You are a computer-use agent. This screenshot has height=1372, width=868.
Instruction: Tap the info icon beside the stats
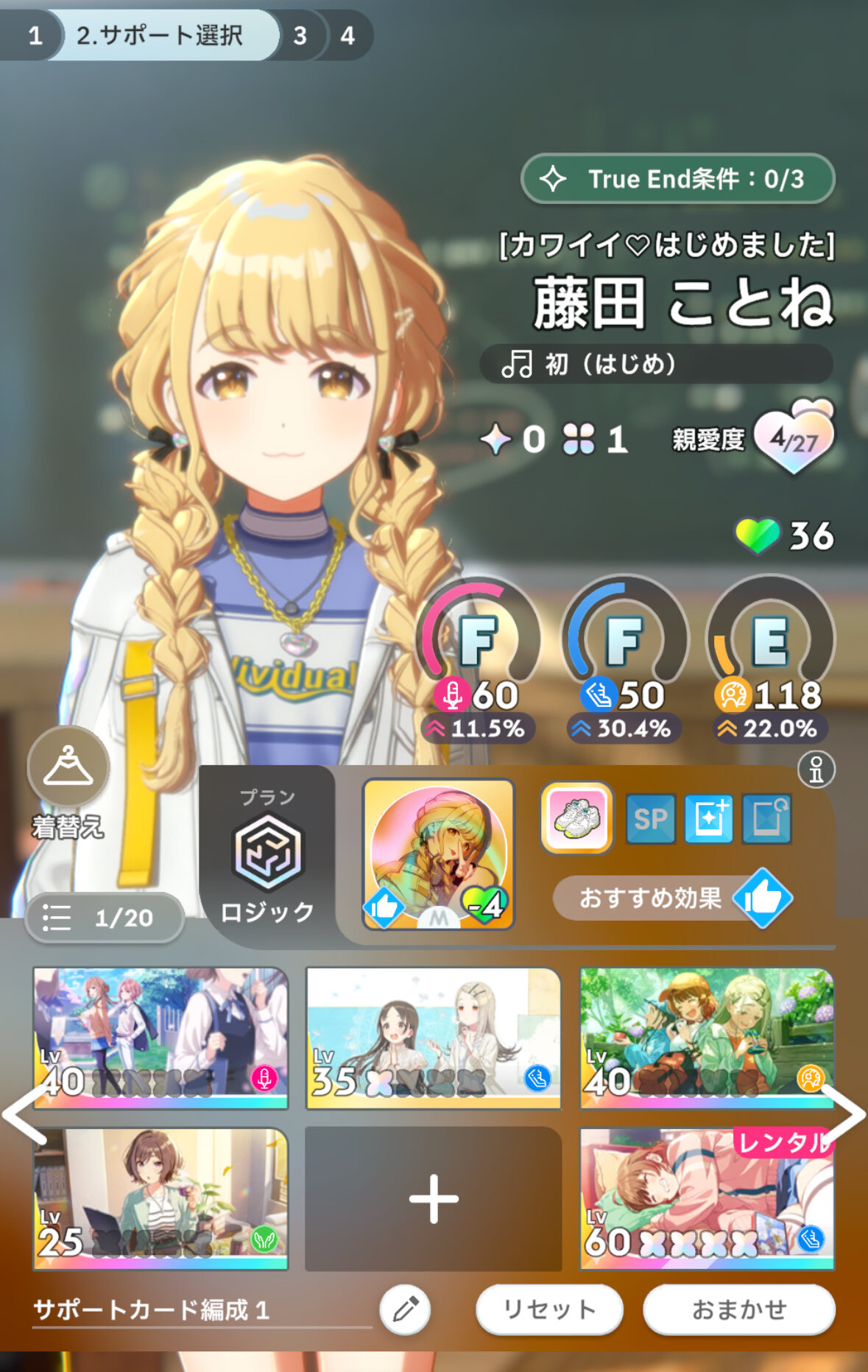pos(816,770)
